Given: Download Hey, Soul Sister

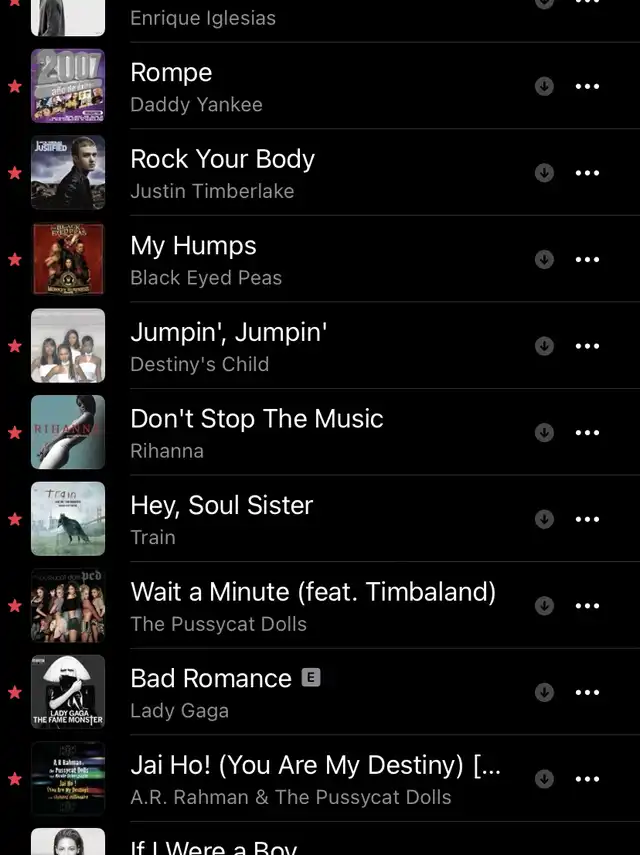Looking at the screenshot, I should coord(544,519).
